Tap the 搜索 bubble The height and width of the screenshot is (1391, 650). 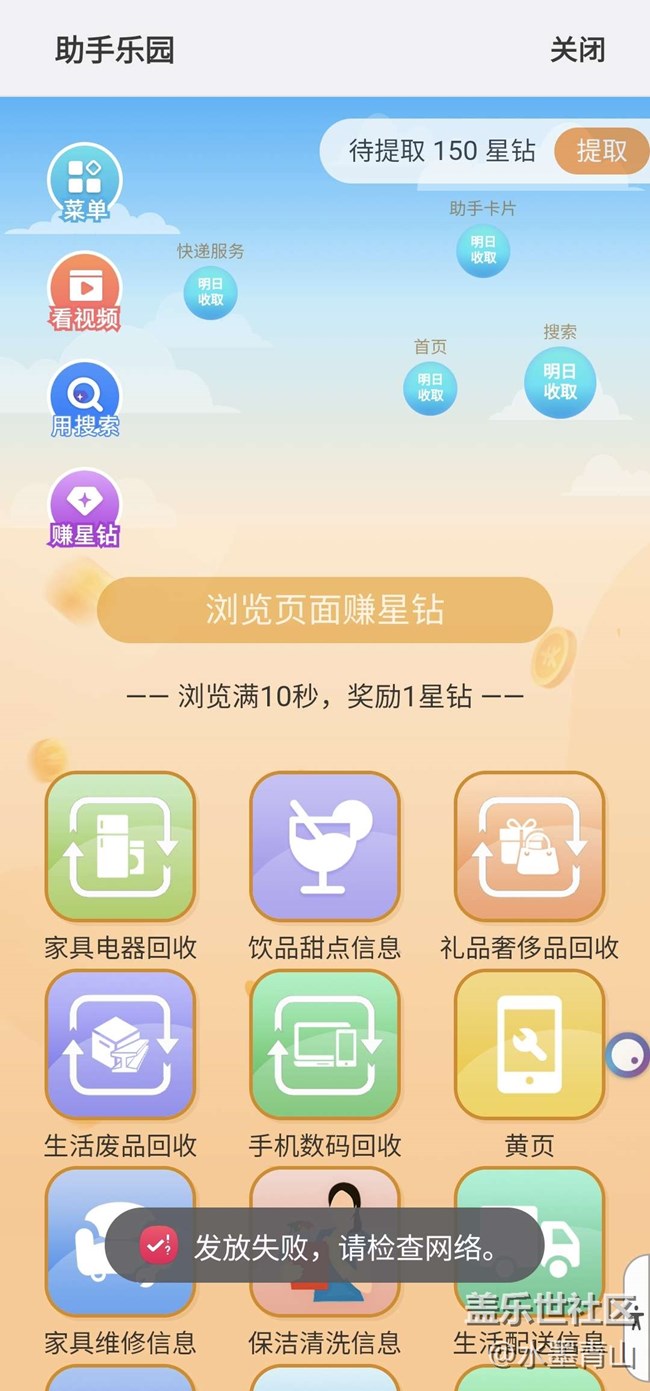560,382
